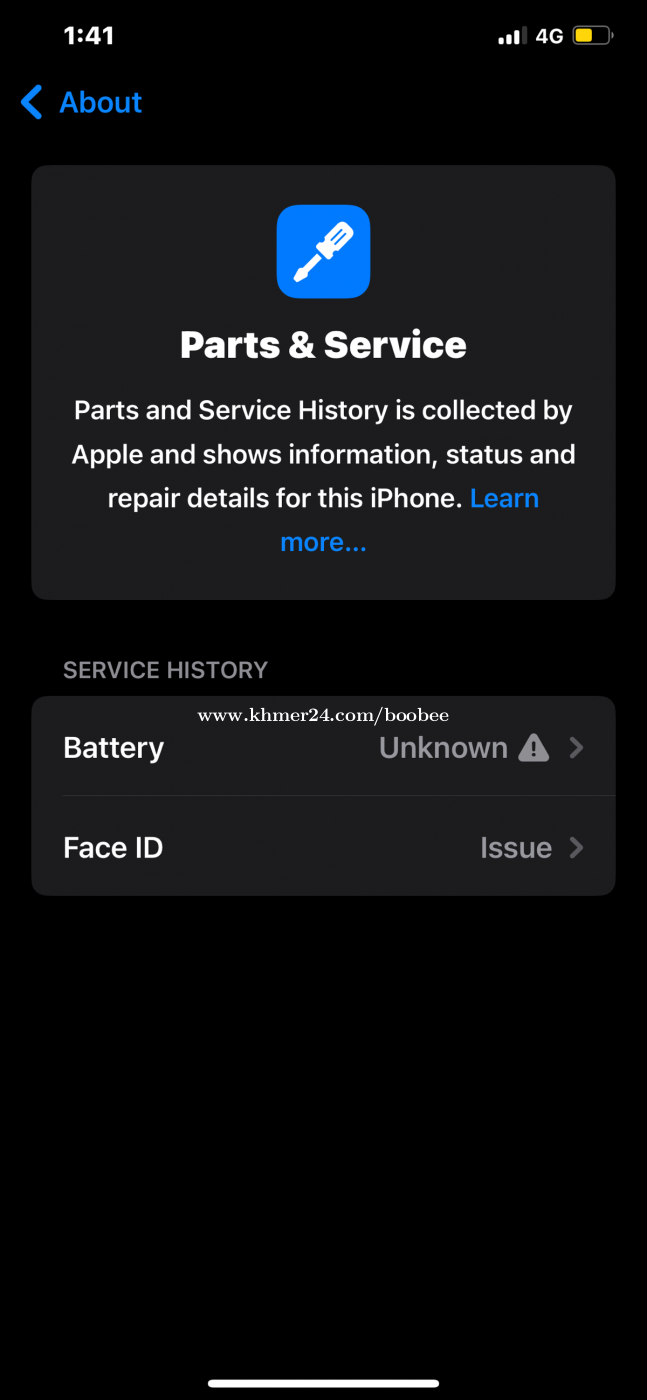Go back to About
The width and height of the screenshot is (647, 1400).
(81, 102)
